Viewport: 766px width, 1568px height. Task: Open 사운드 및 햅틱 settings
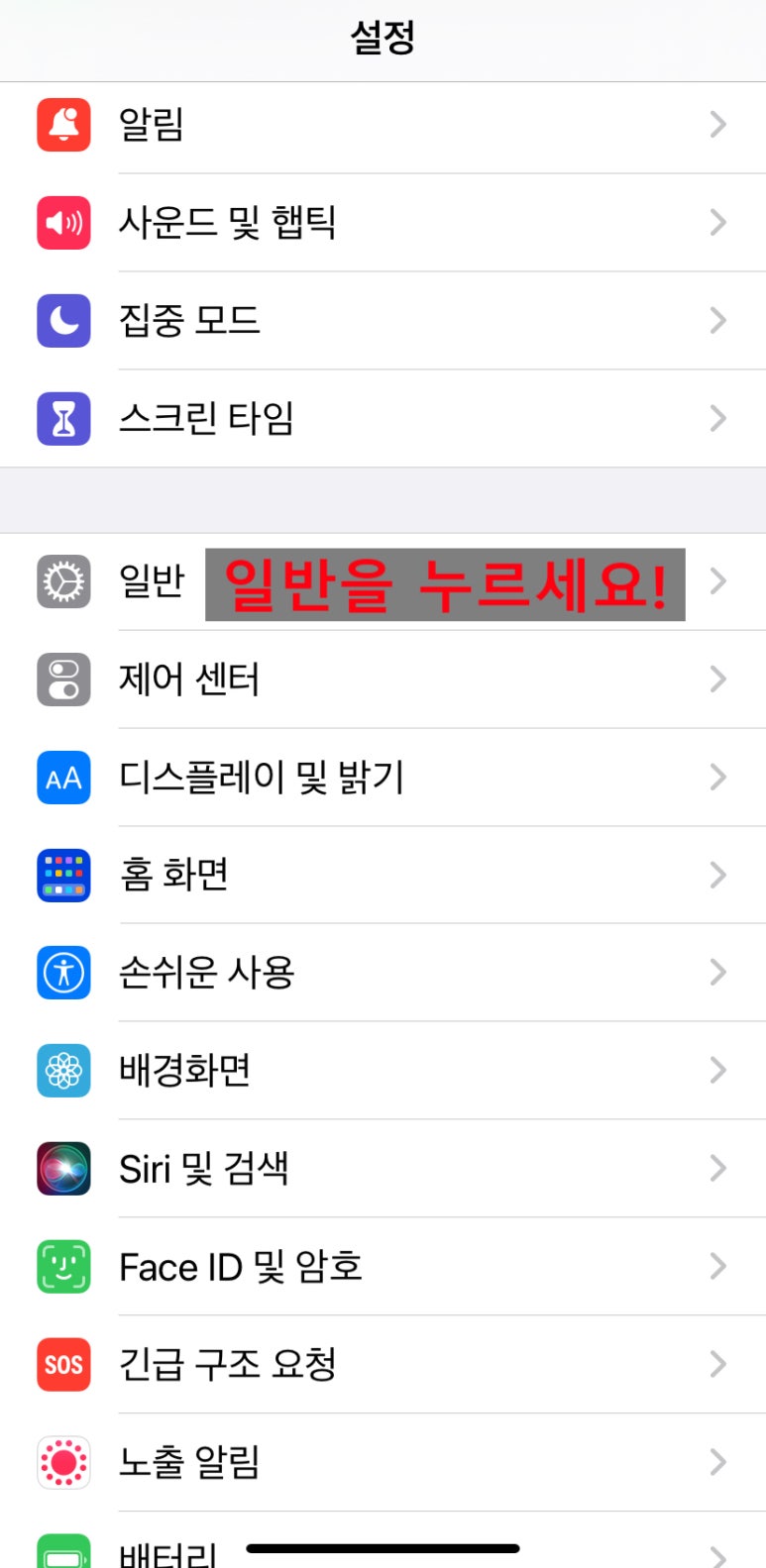[383, 223]
